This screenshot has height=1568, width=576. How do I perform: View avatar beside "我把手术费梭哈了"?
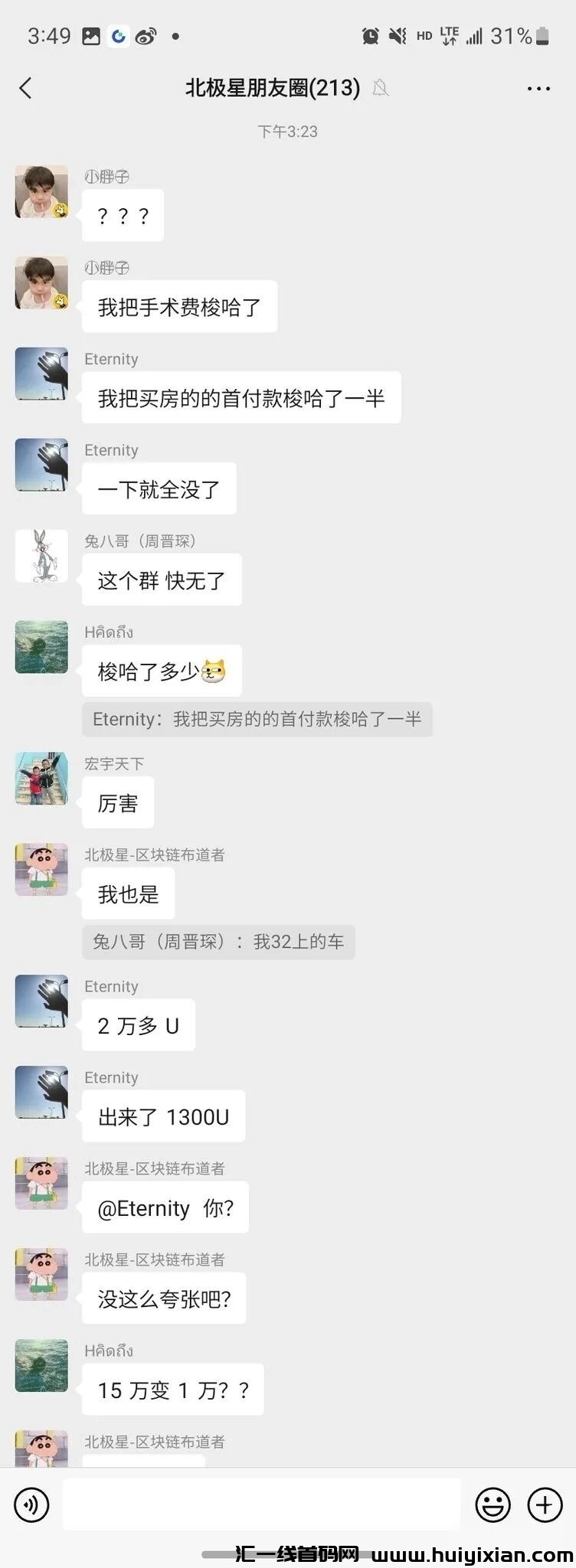41,283
